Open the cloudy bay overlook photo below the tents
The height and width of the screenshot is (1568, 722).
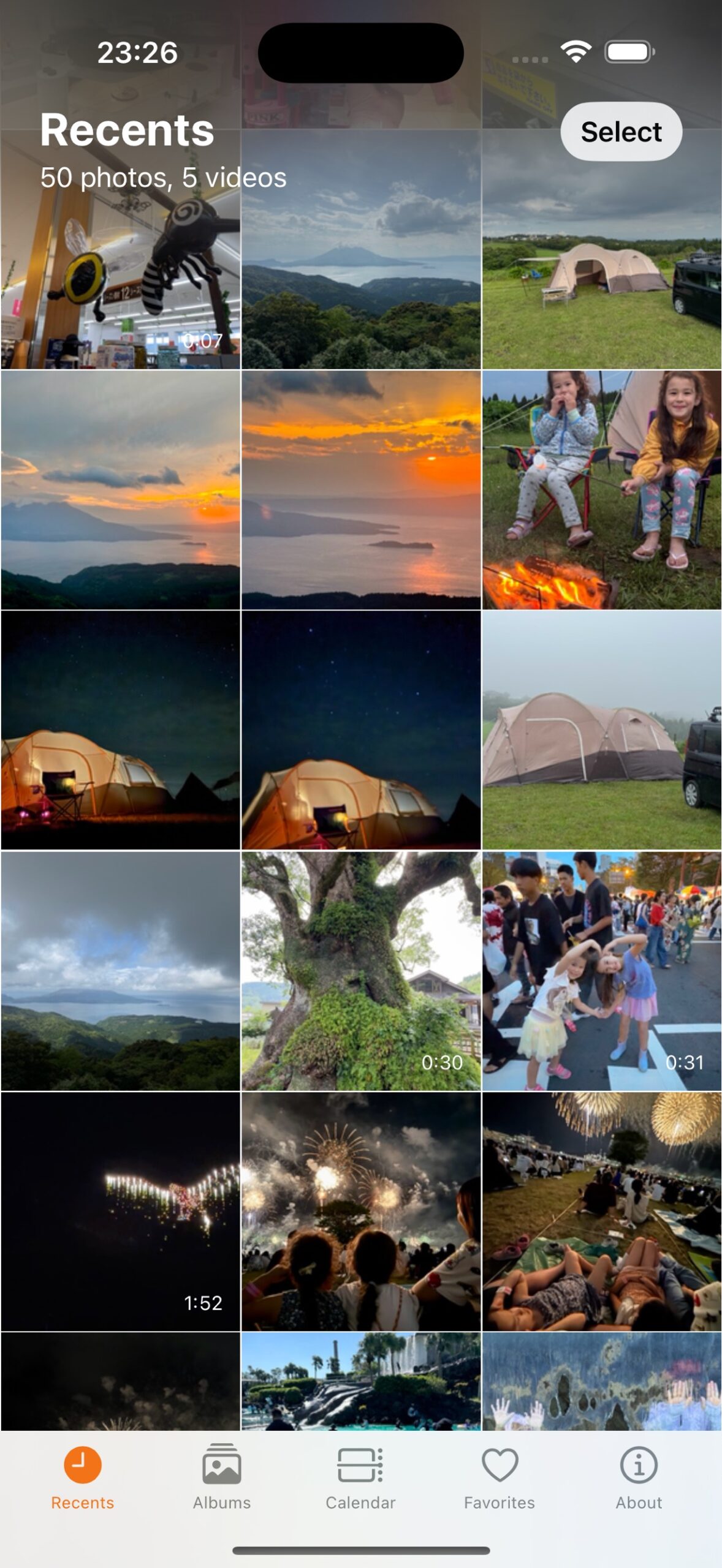tap(120, 971)
